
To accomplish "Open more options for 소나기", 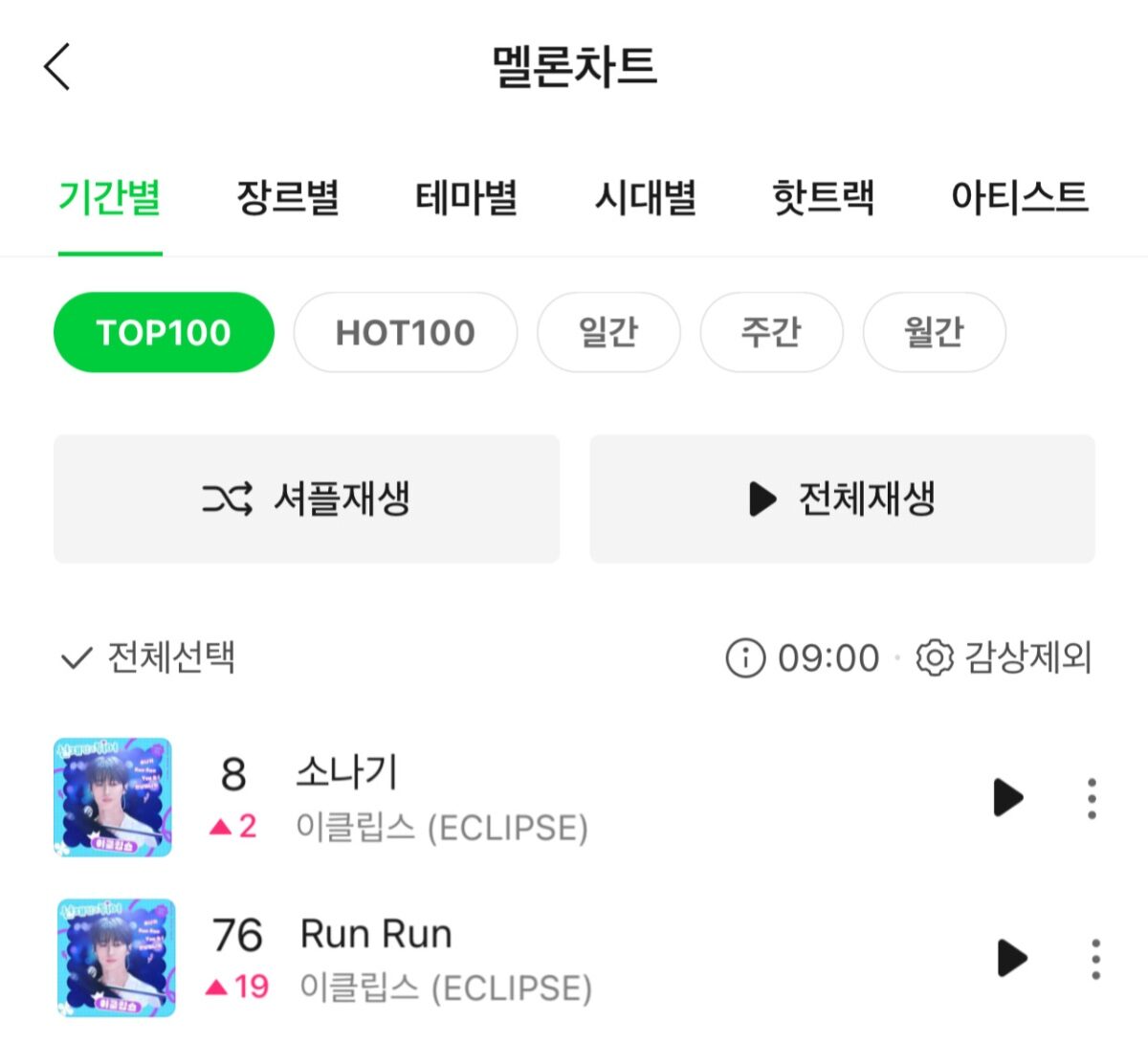I will tap(1092, 797).
